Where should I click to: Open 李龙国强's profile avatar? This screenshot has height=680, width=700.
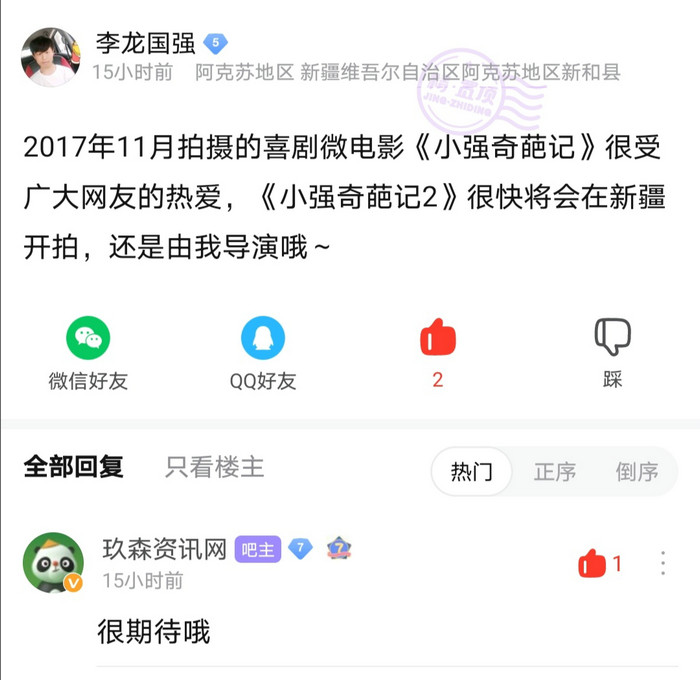point(49,57)
